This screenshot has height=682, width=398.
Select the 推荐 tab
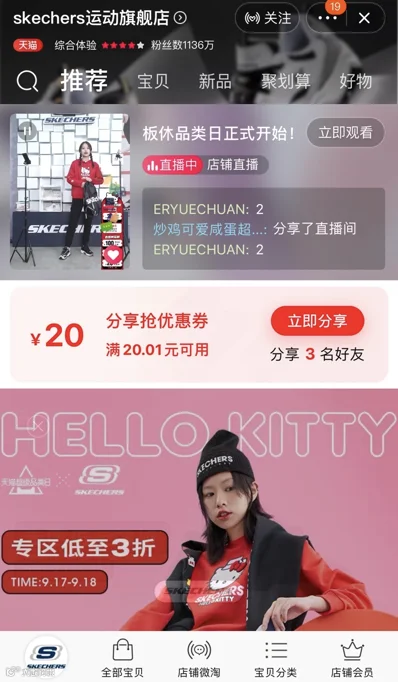click(x=84, y=80)
